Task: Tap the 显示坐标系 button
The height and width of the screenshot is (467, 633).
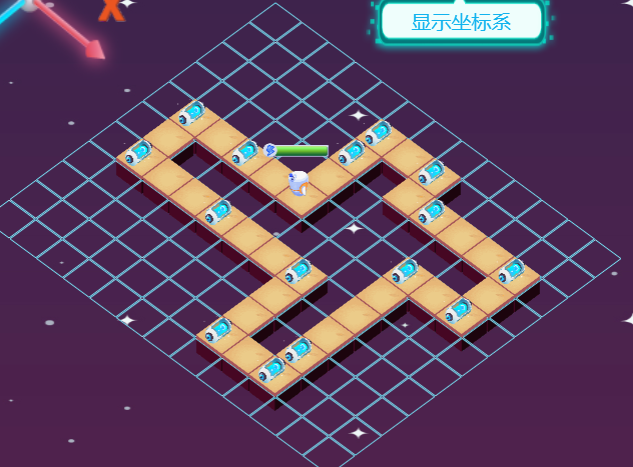Action: coord(461,22)
